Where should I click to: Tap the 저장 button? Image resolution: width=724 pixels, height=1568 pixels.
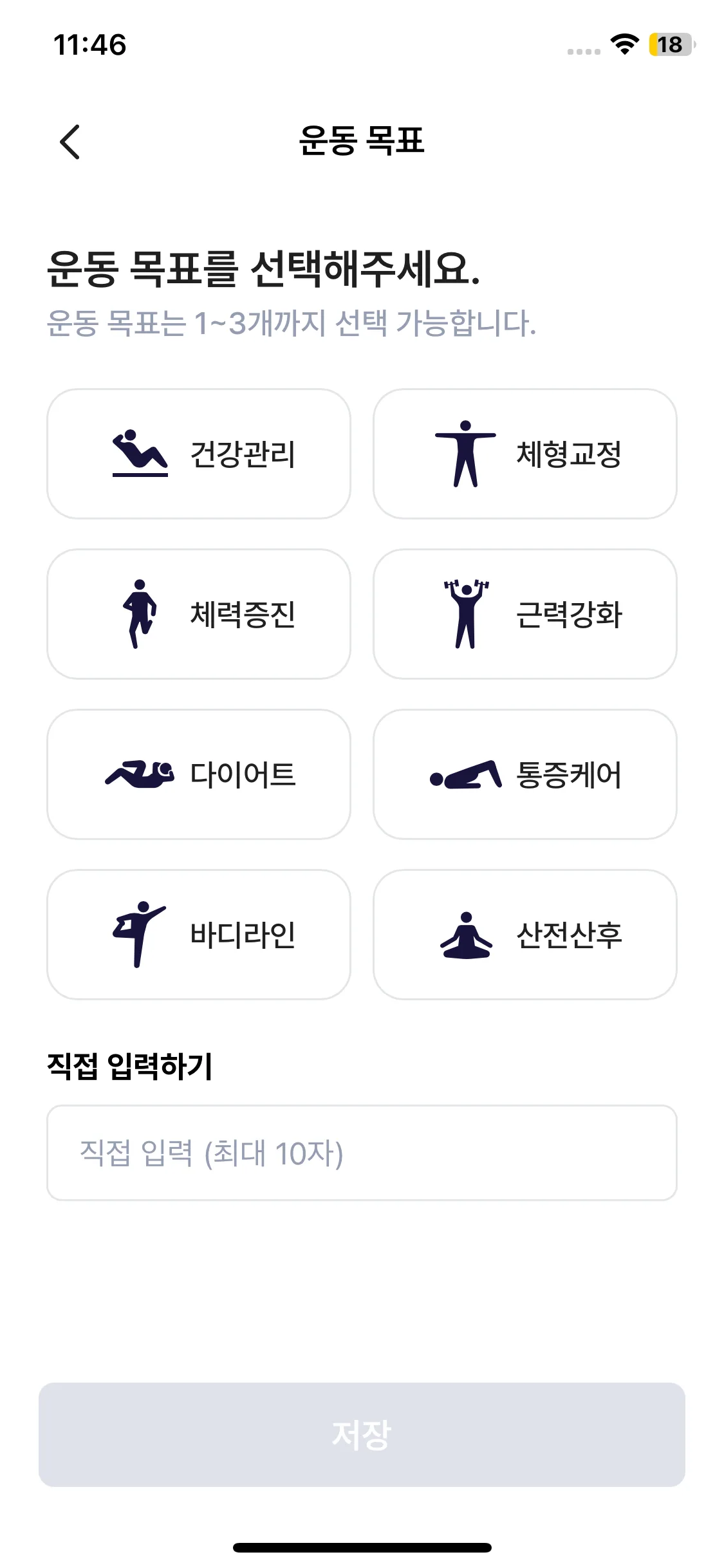(x=362, y=1435)
